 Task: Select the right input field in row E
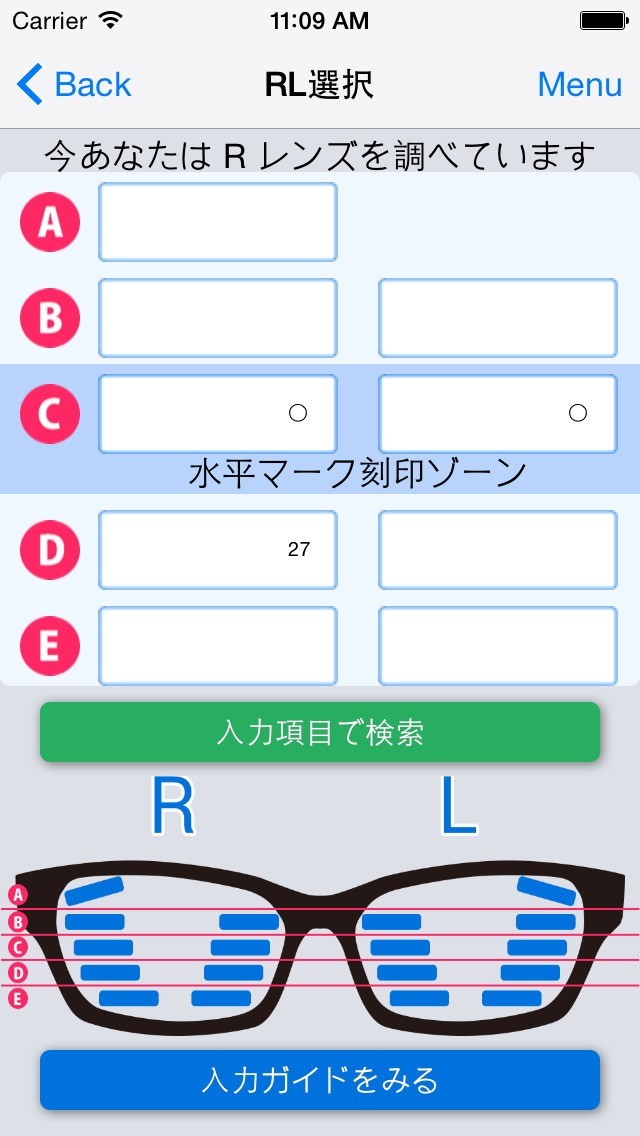coord(498,645)
